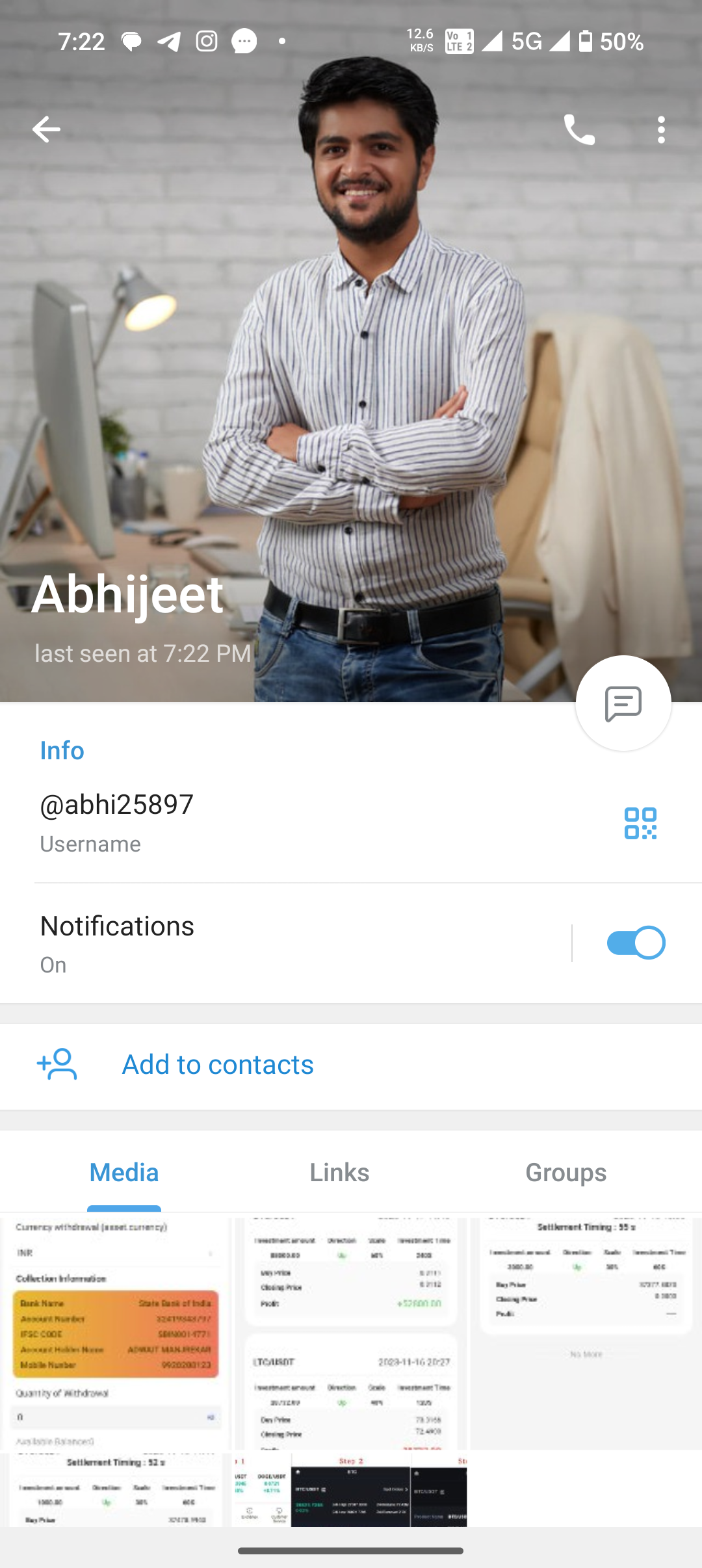The image size is (702, 1568).
Task: Show the QR code for @abhi25897
Action: coord(640,823)
